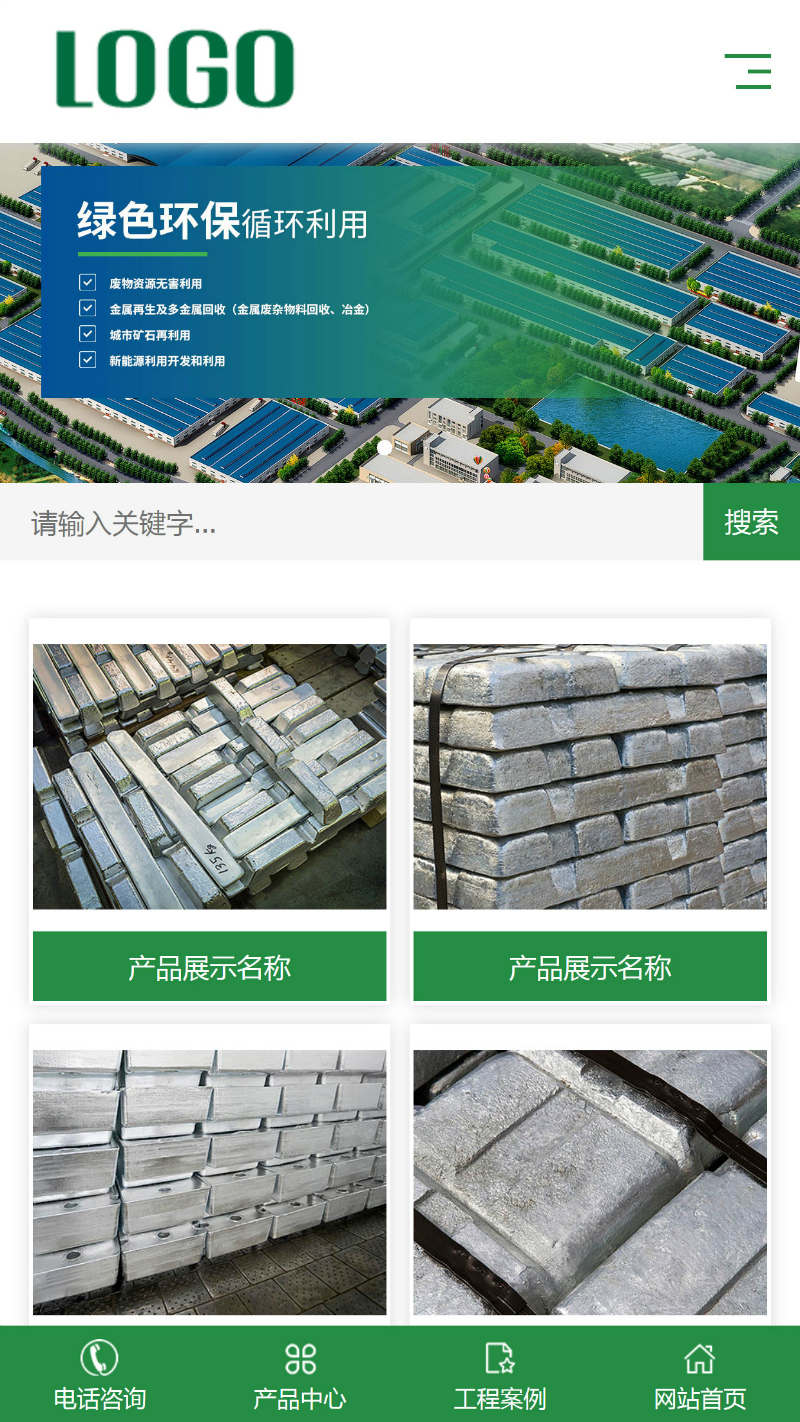Go to 产品中心
The width and height of the screenshot is (800, 1422).
tap(300, 1375)
